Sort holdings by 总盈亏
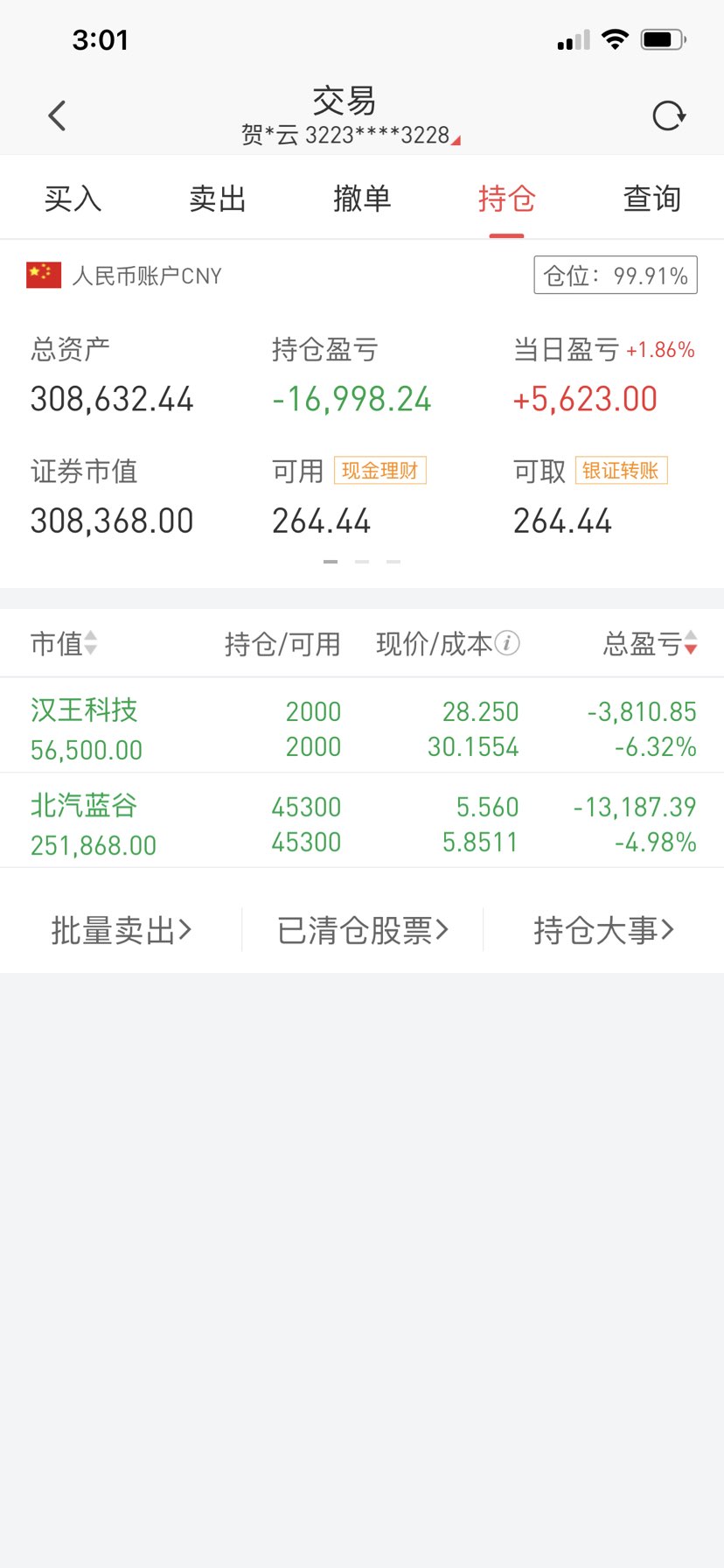The image size is (724, 1568). [x=650, y=644]
